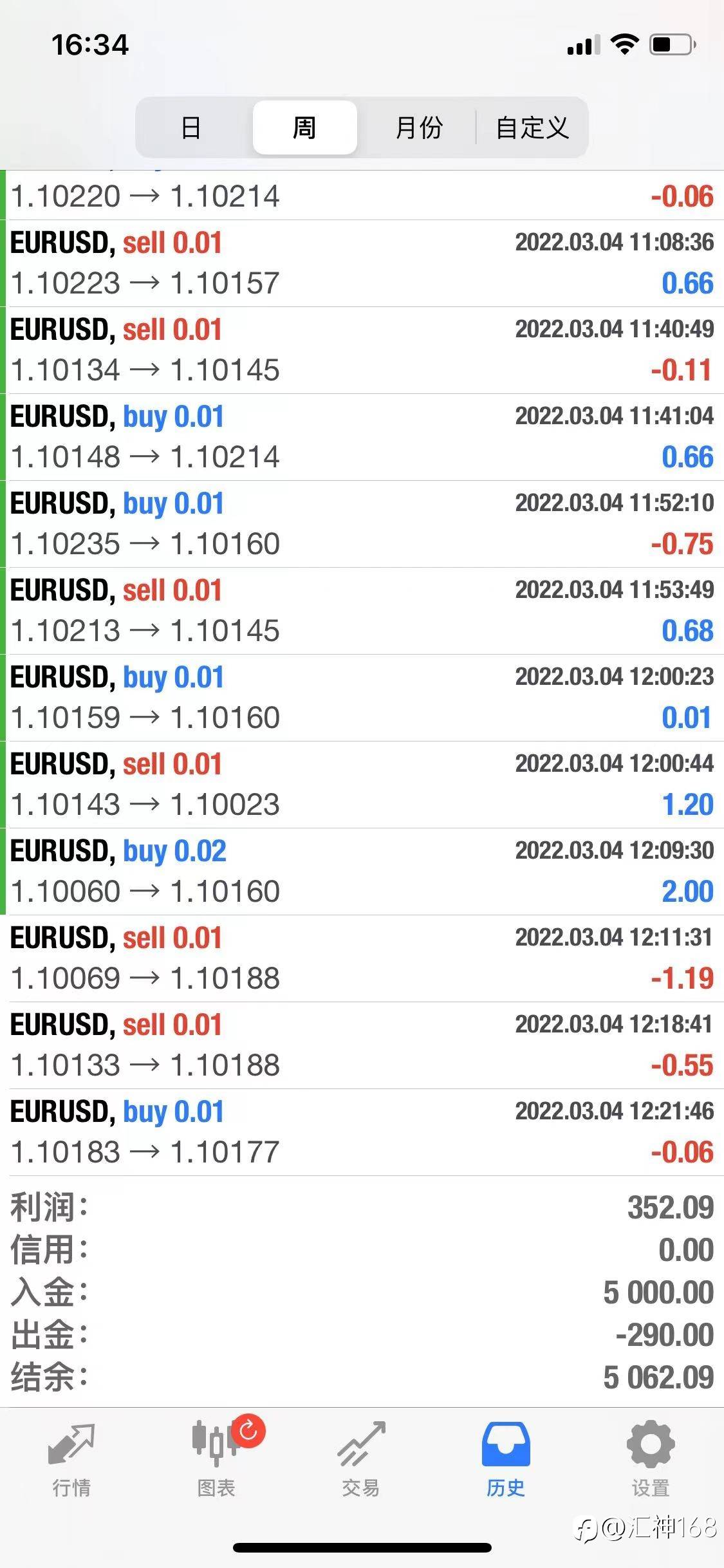
Task: Open the 设置 settings tab
Action: pyautogui.click(x=651, y=1459)
